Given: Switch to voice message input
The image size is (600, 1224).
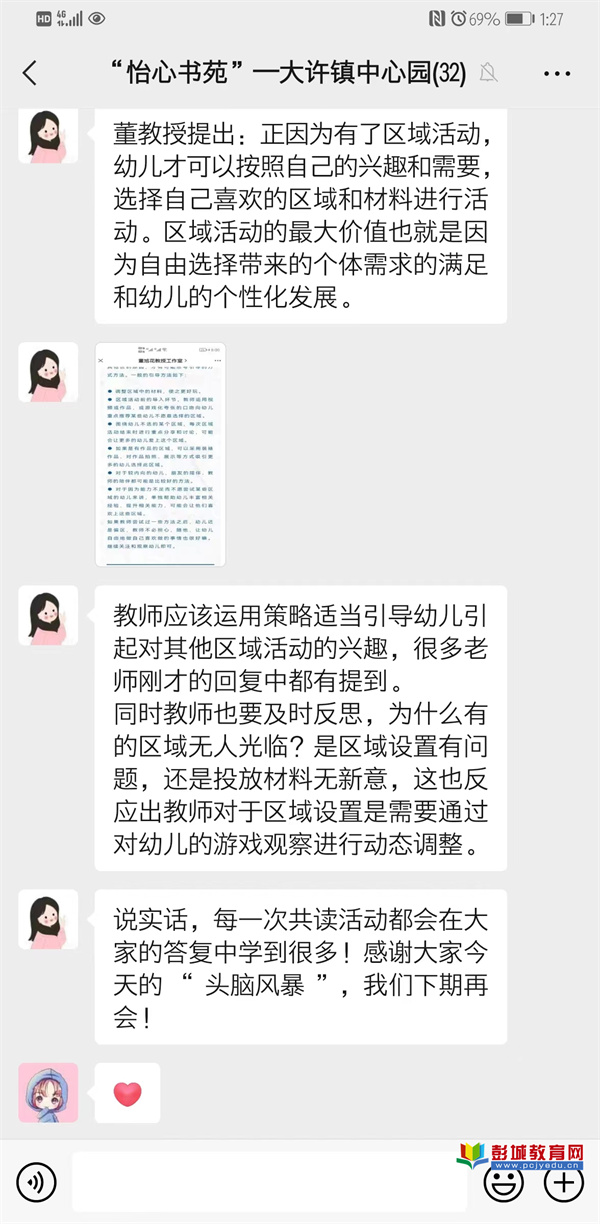Looking at the screenshot, I should [37, 1184].
